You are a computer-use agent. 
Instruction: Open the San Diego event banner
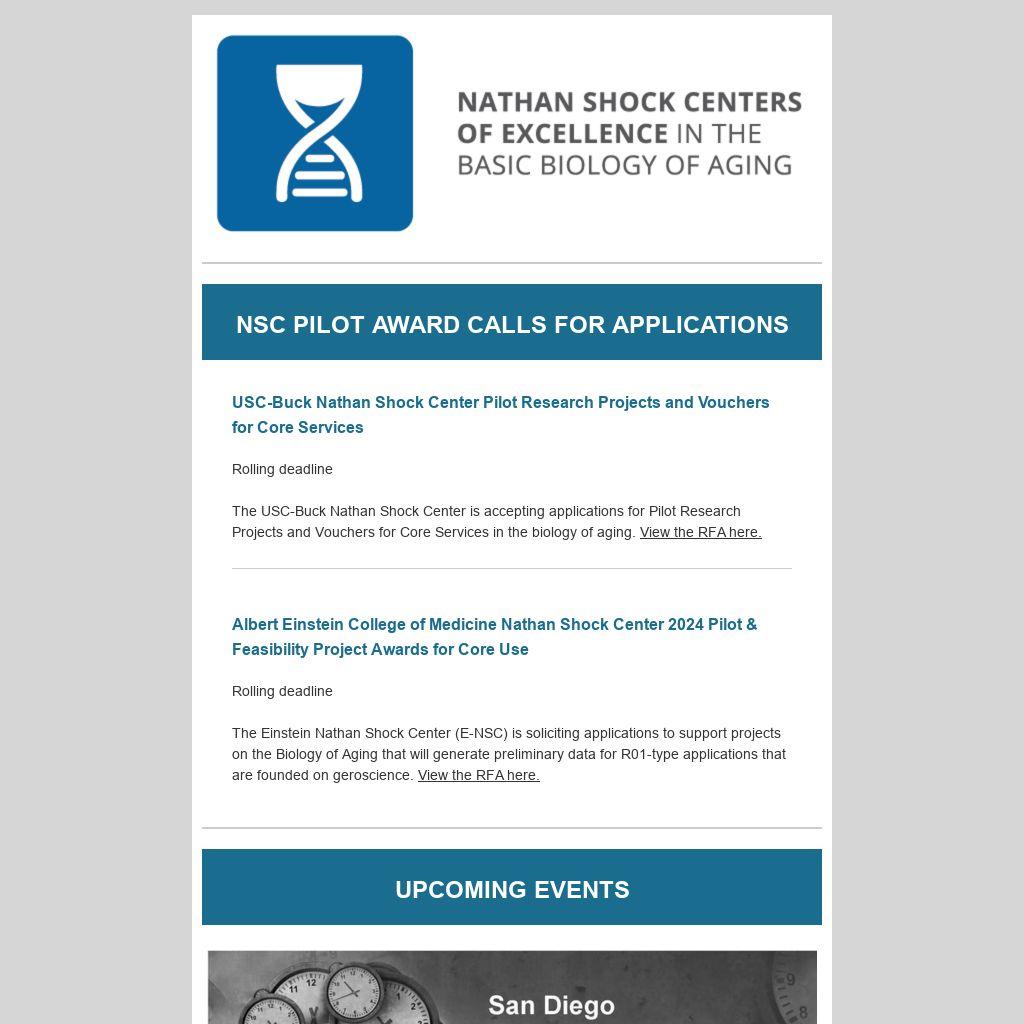(512, 988)
